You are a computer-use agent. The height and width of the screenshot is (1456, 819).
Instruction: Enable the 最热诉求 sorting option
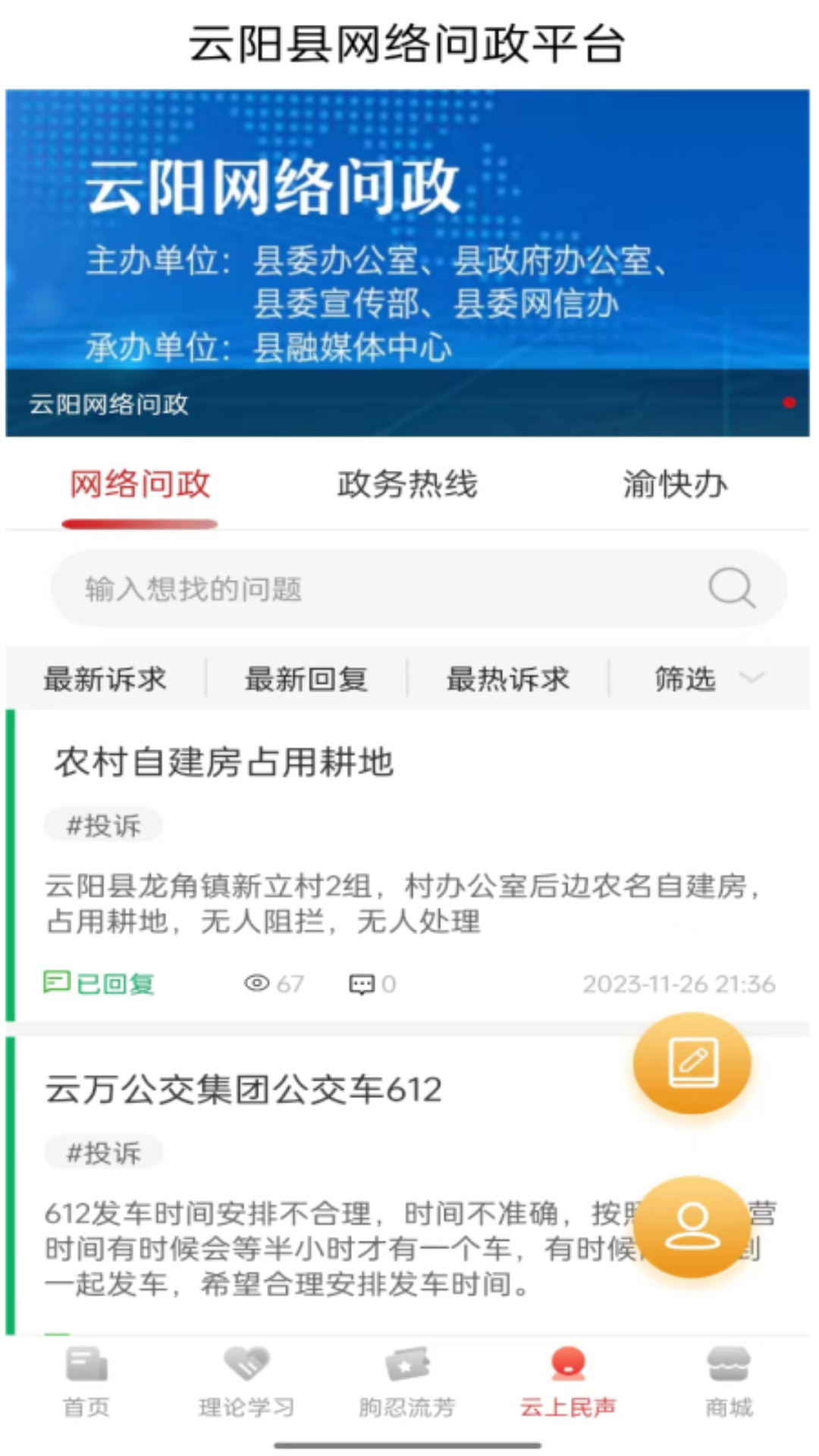click(507, 680)
